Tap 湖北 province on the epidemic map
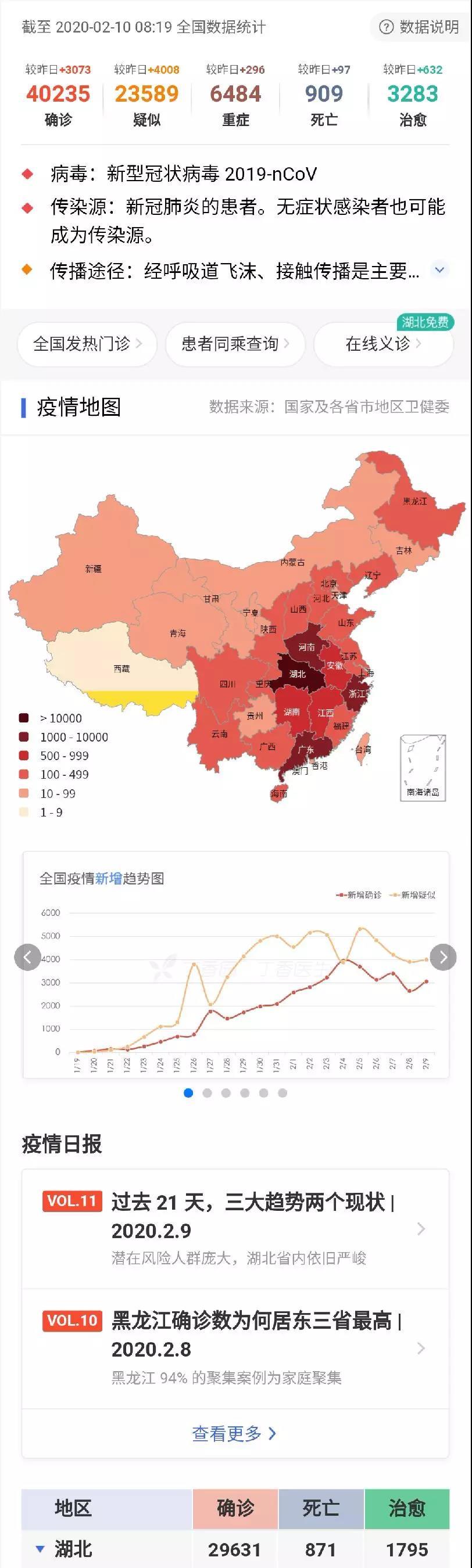 (x=298, y=674)
